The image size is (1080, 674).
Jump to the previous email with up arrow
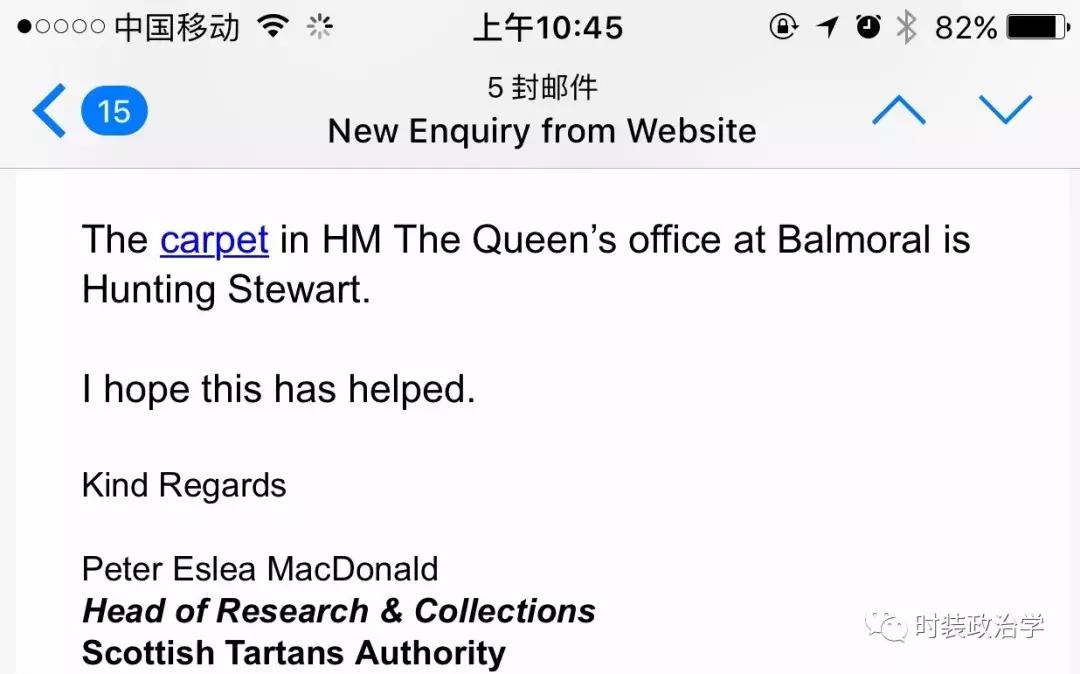898,110
